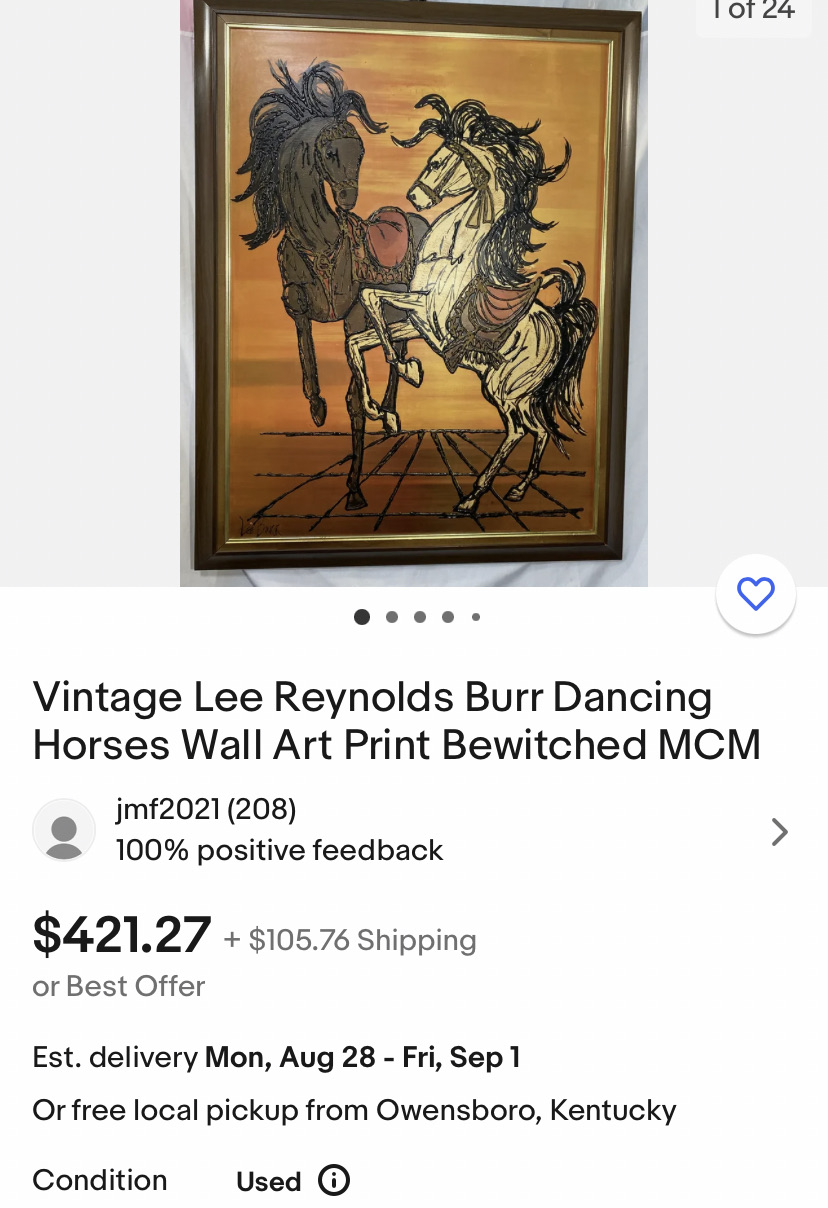Open the Dancing Horses listing photo

[413, 290]
